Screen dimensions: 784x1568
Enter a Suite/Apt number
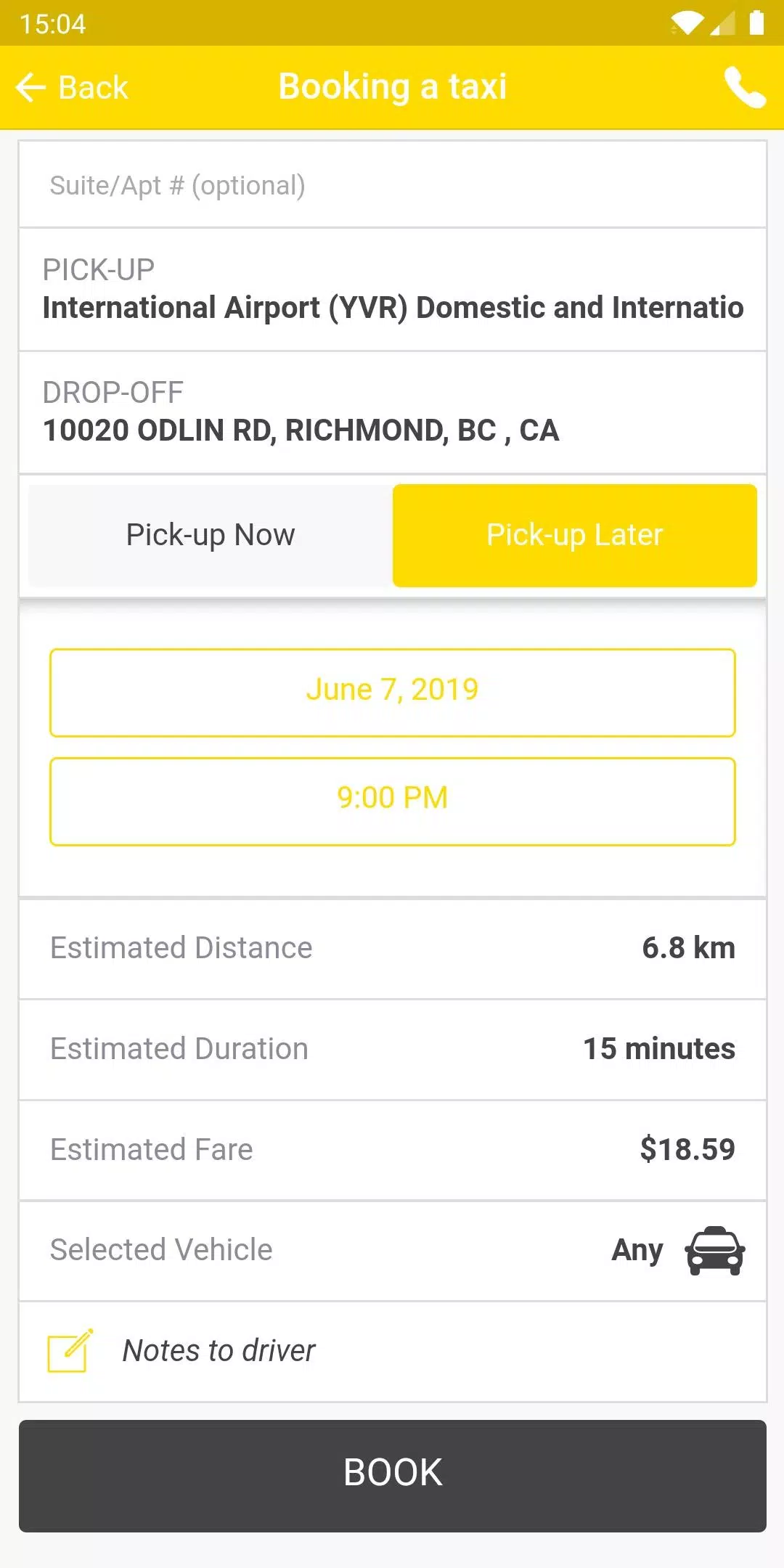tap(392, 185)
